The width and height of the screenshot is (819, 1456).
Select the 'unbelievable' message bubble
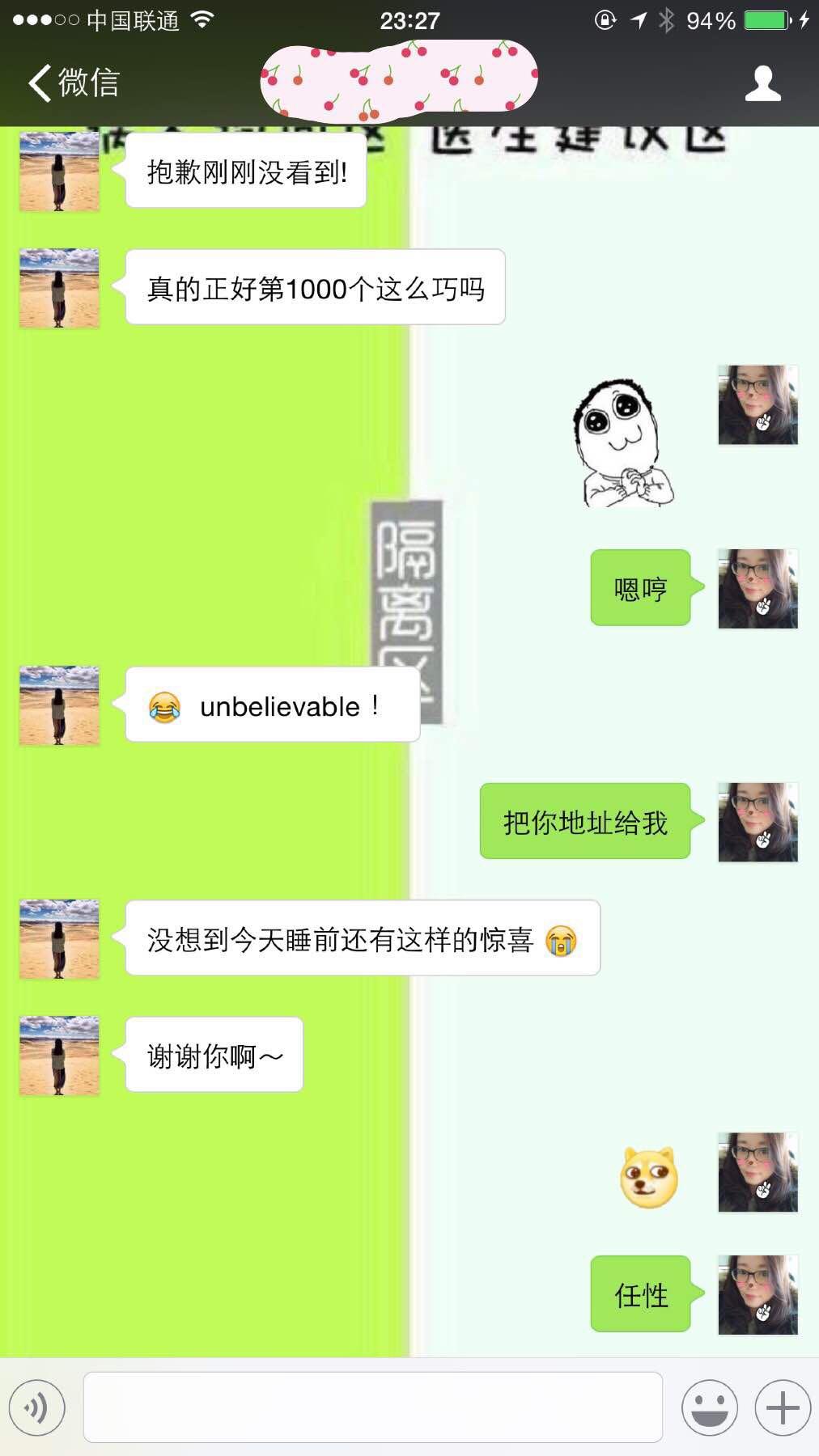[273, 705]
